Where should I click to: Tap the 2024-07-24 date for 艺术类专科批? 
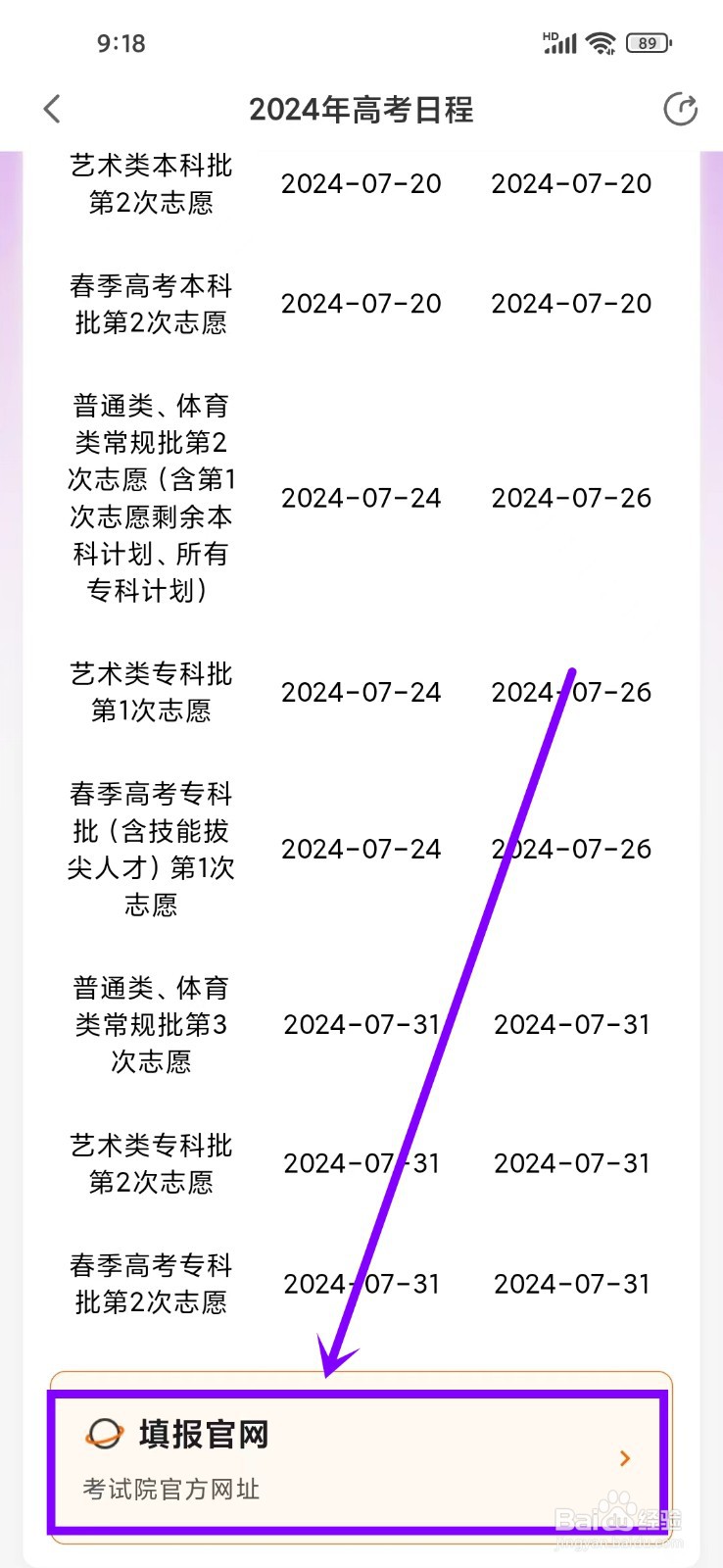point(361,693)
